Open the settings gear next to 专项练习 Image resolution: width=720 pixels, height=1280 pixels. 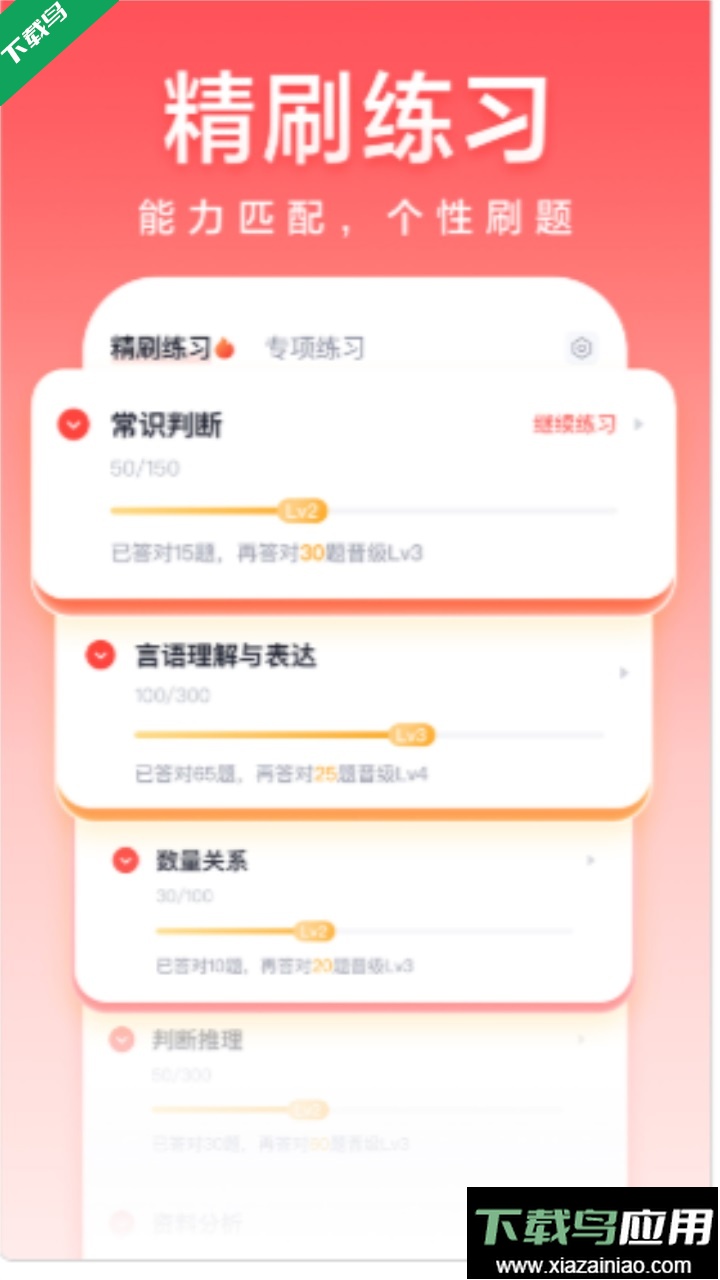pyautogui.click(x=583, y=349)
